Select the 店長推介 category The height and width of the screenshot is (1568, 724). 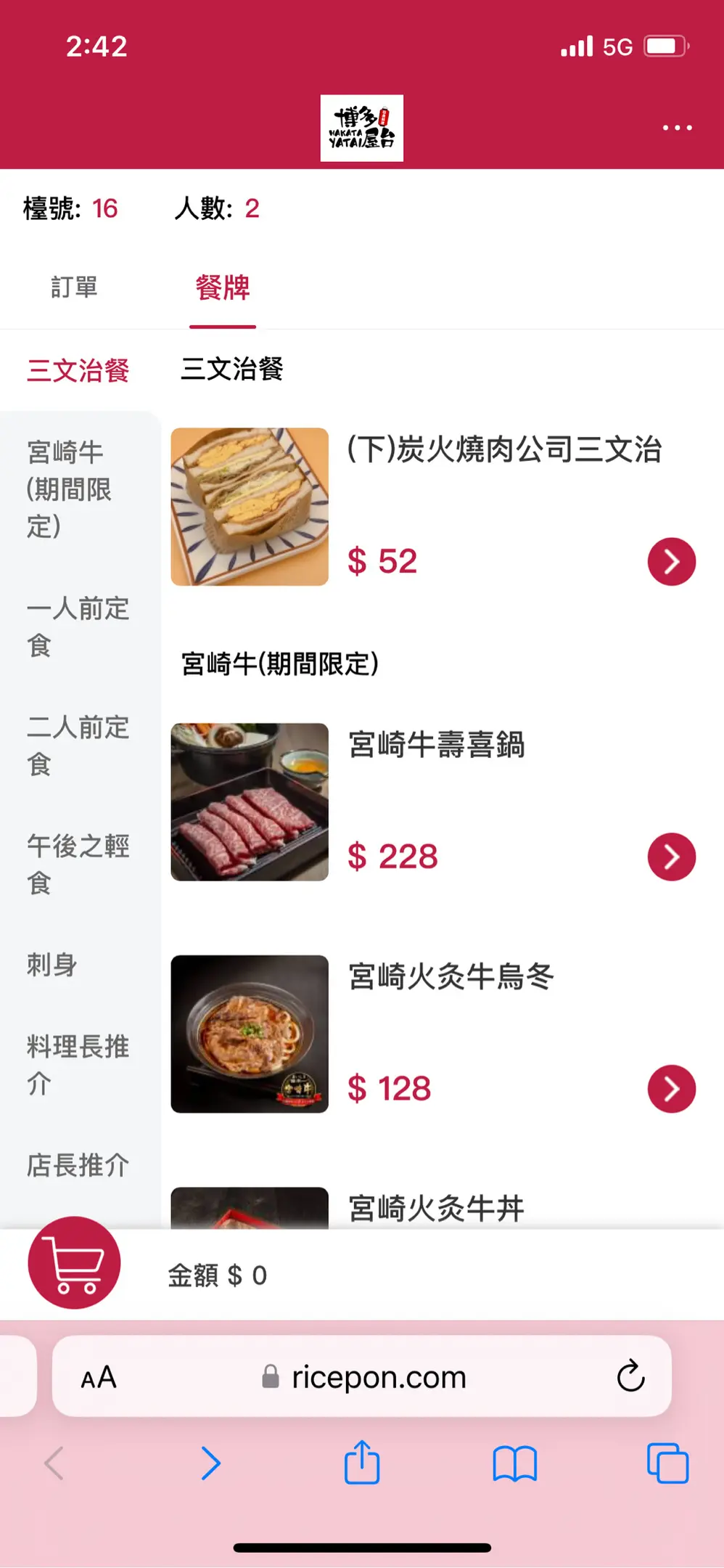78,1165
